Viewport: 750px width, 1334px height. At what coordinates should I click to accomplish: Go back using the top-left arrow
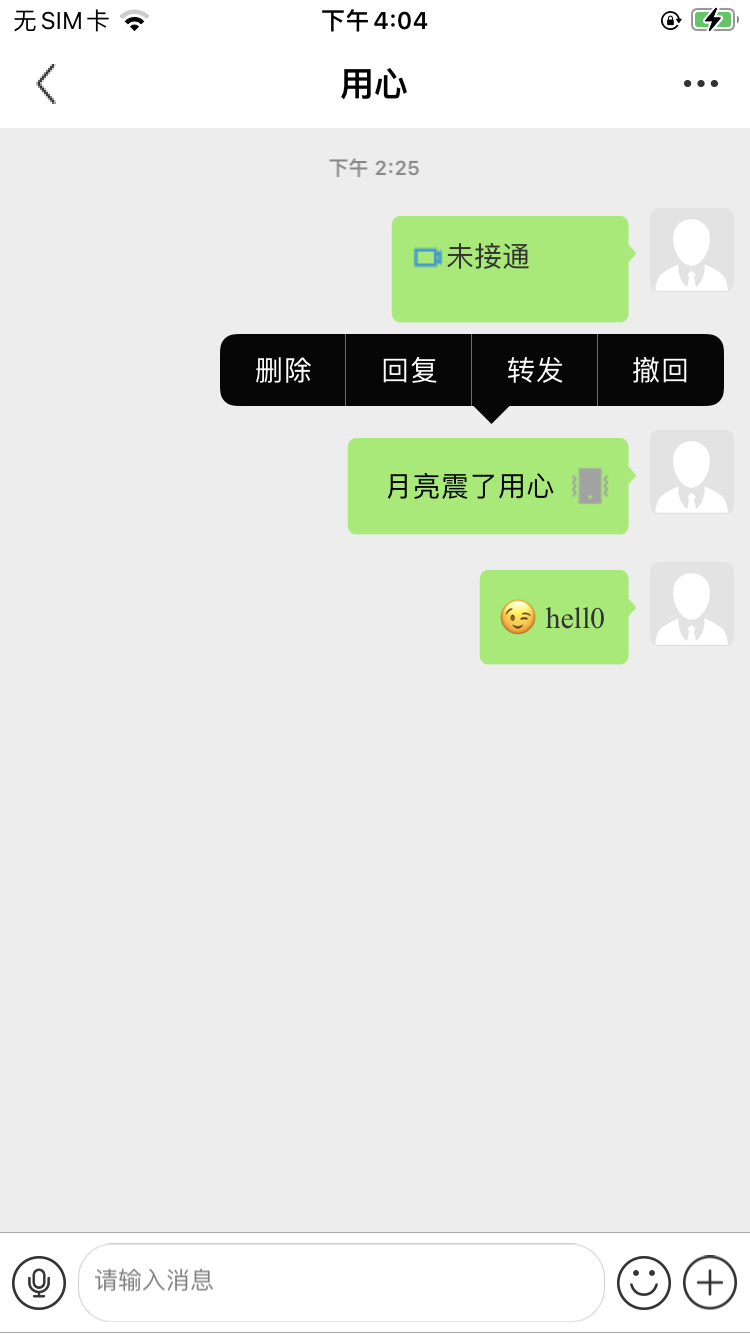tap(46, 84)
